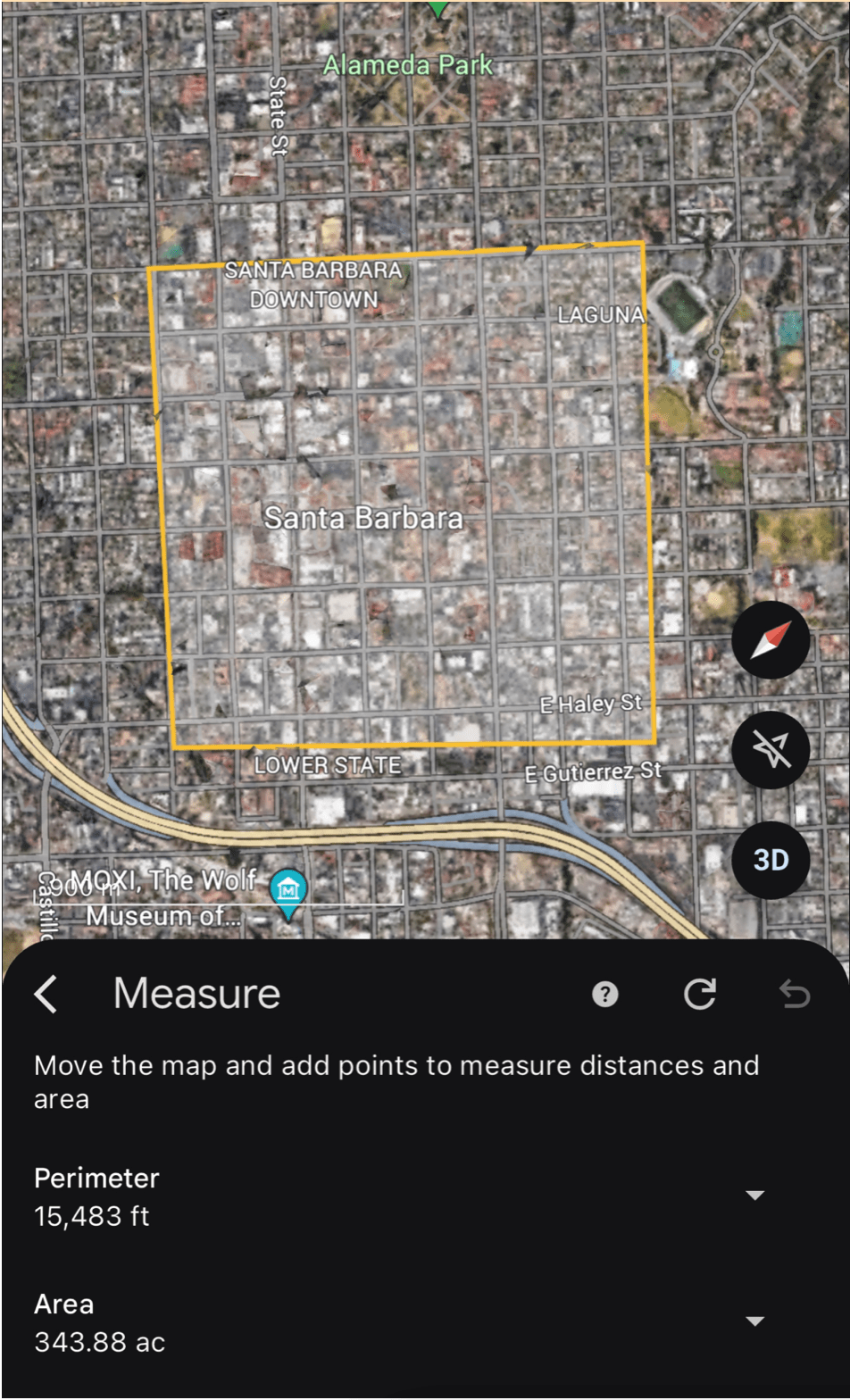Image resolution: width=850 pixels, height=1400 pixels.
Task: Switch the map to 3D view
Action: click(771, 860)
